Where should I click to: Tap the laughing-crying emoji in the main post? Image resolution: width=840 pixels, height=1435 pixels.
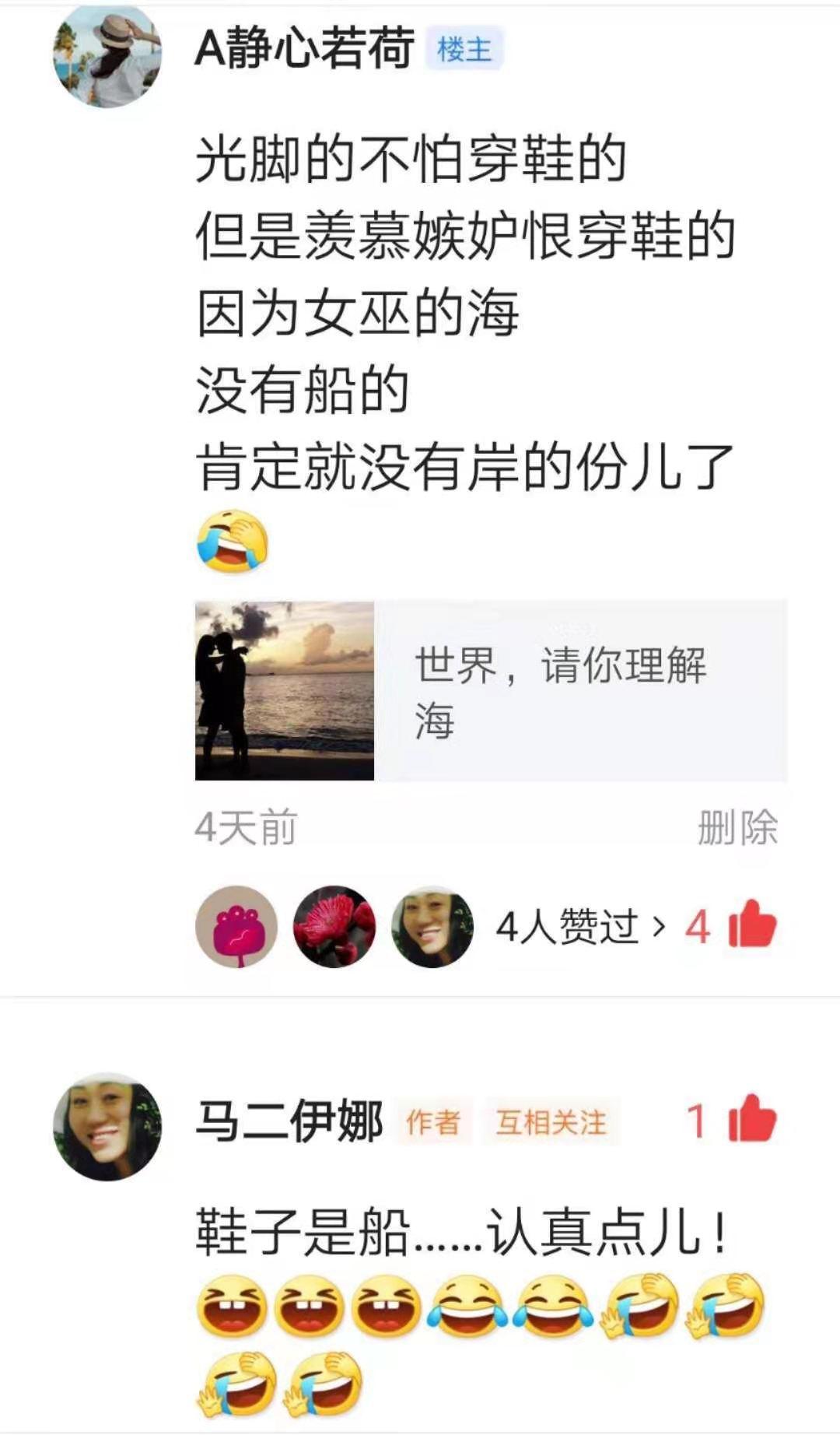[x=234, y=542]
